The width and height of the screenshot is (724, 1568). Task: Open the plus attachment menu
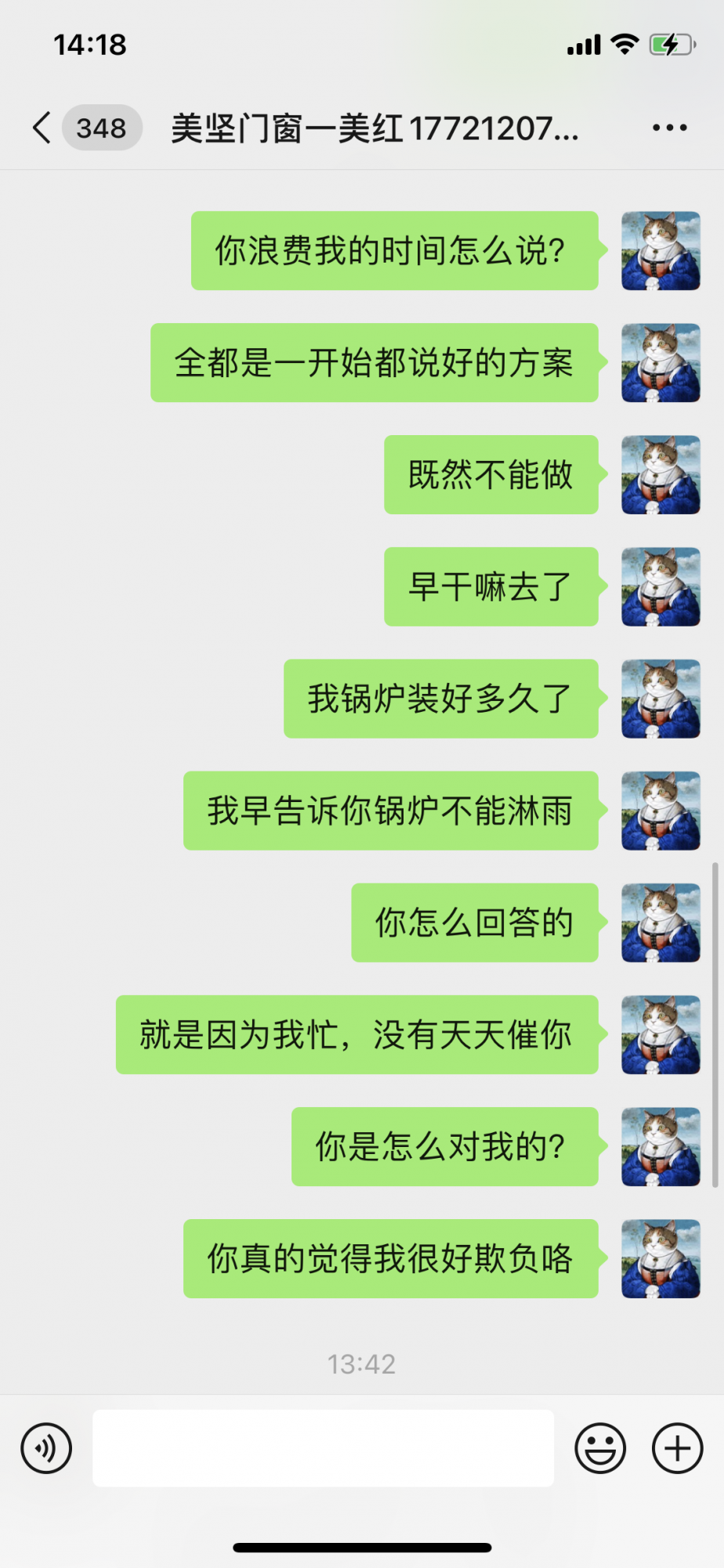click(677, 1448)
